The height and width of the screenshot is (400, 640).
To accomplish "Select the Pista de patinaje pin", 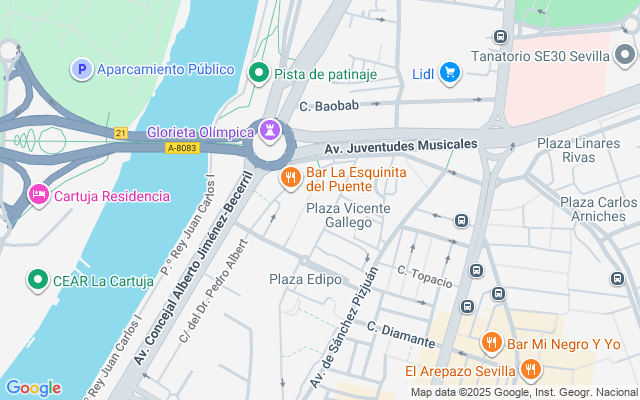I will click(259, 73).
